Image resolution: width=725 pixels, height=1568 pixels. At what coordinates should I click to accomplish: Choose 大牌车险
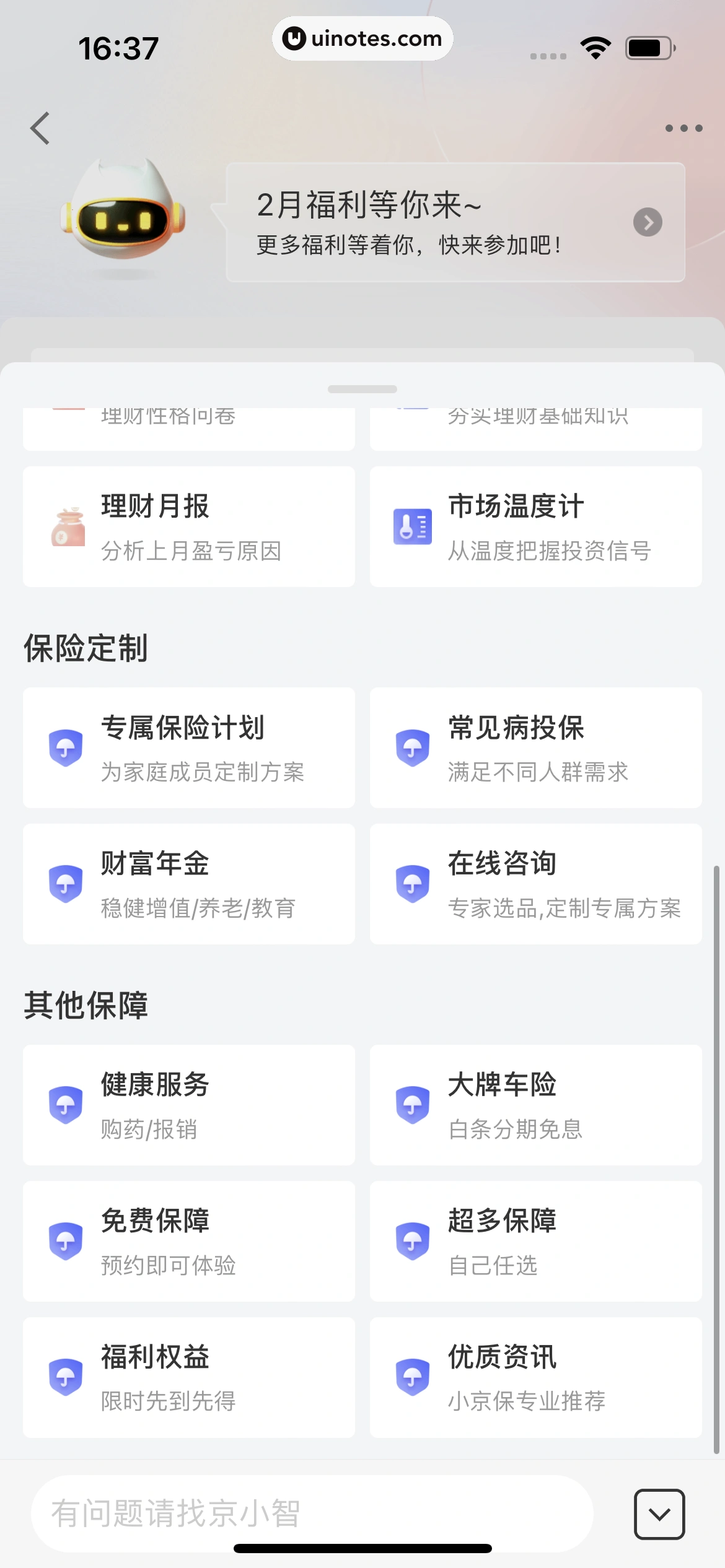coord(535,1105)
